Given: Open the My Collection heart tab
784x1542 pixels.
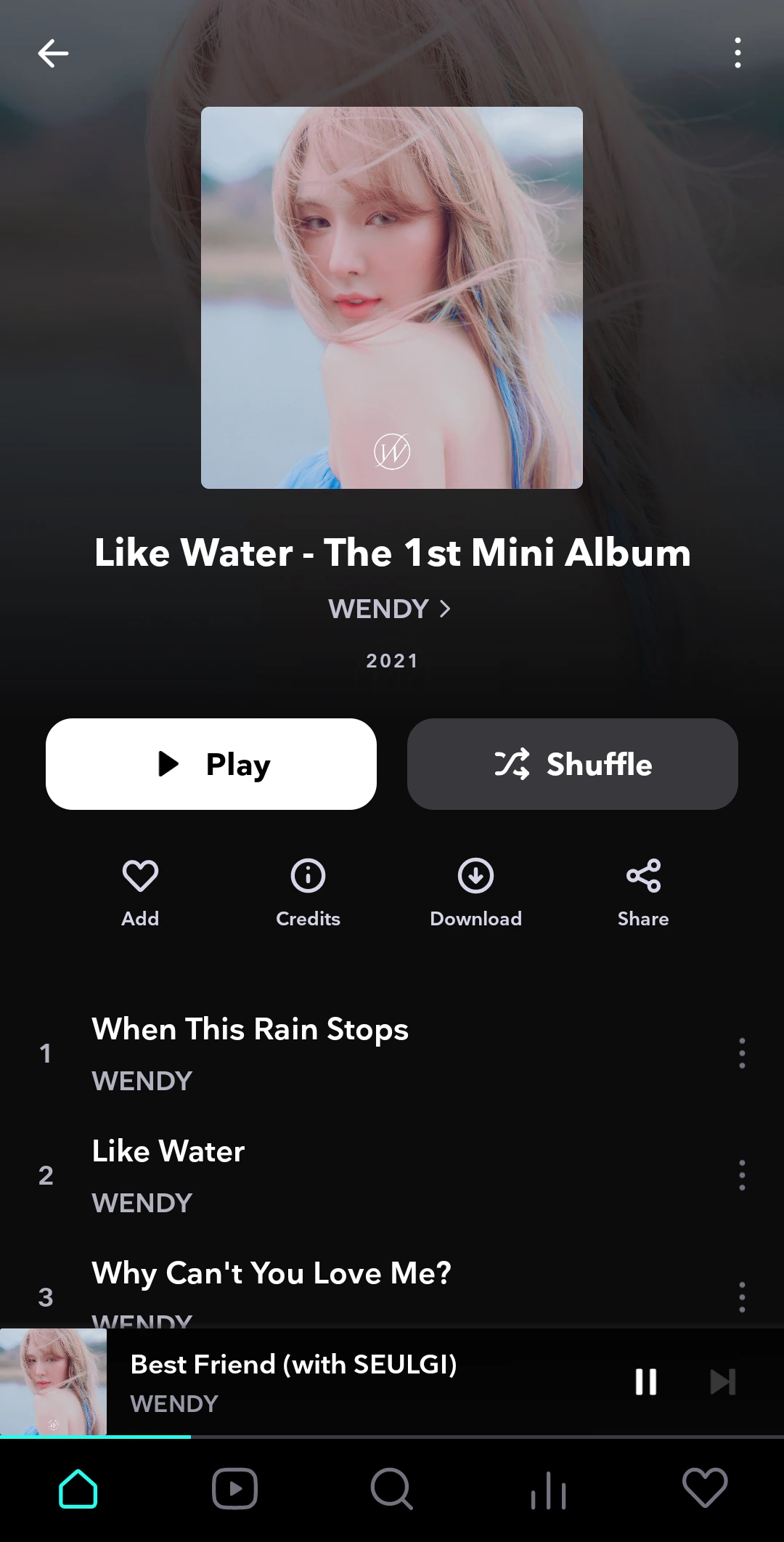Looking at the screenshot, I should coord(705,1488).
